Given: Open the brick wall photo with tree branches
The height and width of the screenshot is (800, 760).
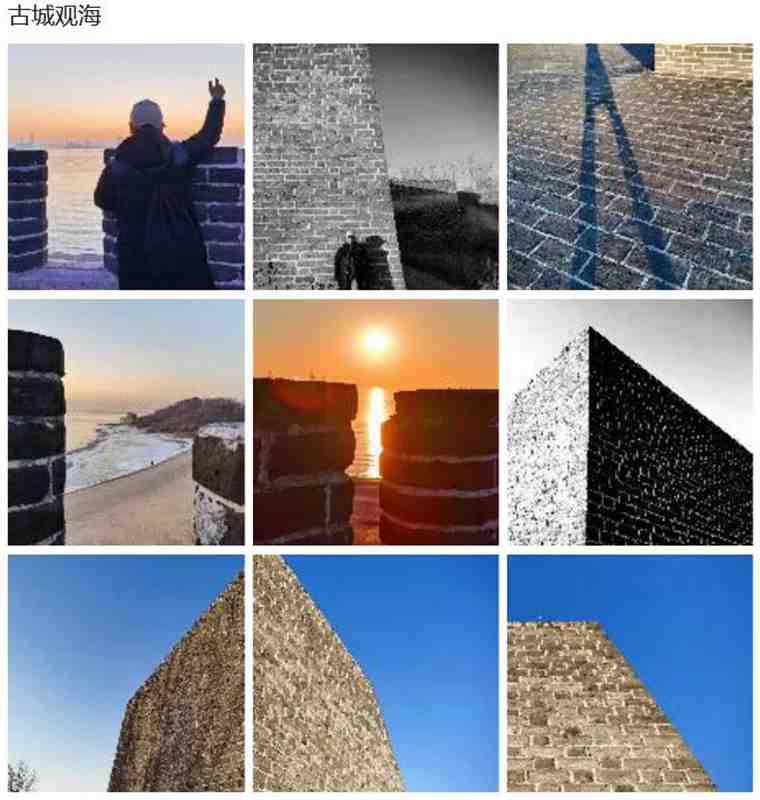Looking at the screenshot, I should tap(126, 673).
